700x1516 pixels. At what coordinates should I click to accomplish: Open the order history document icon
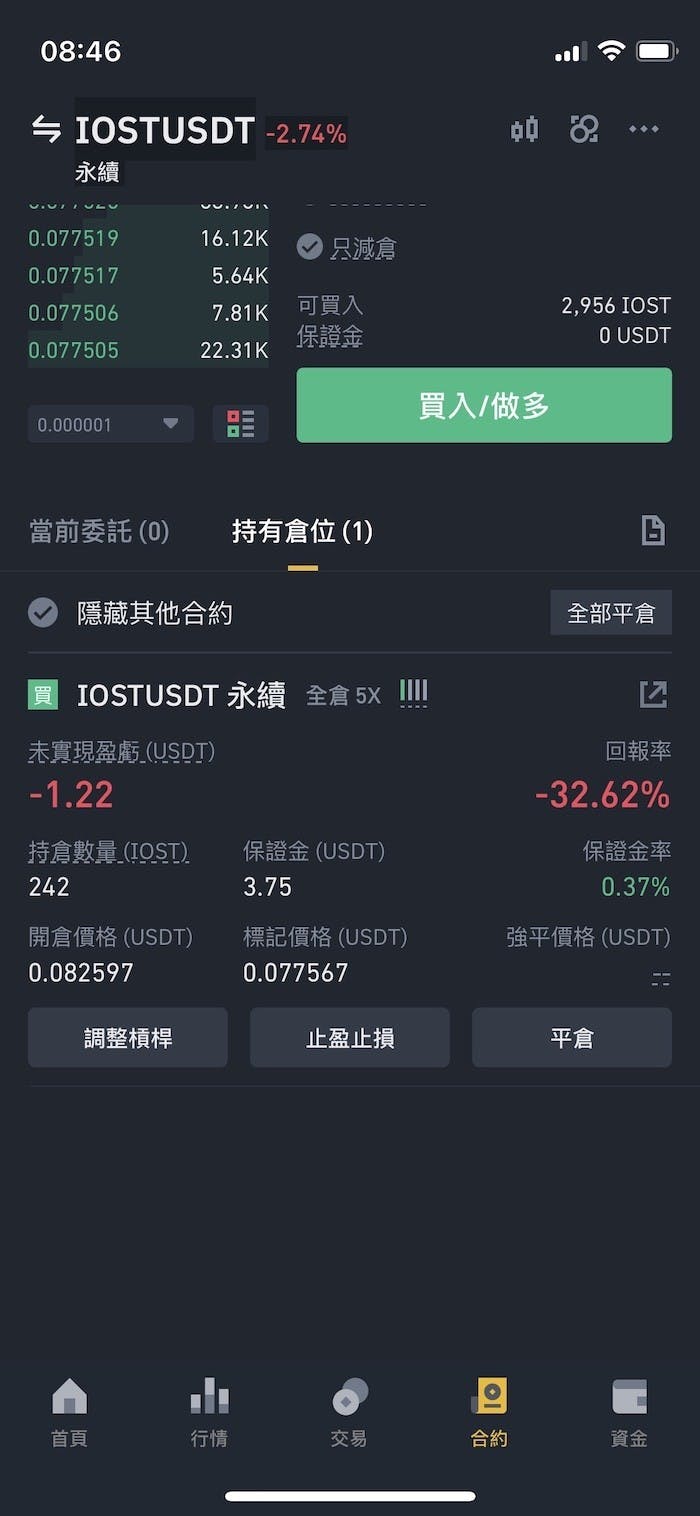click(x=652, y=531)
